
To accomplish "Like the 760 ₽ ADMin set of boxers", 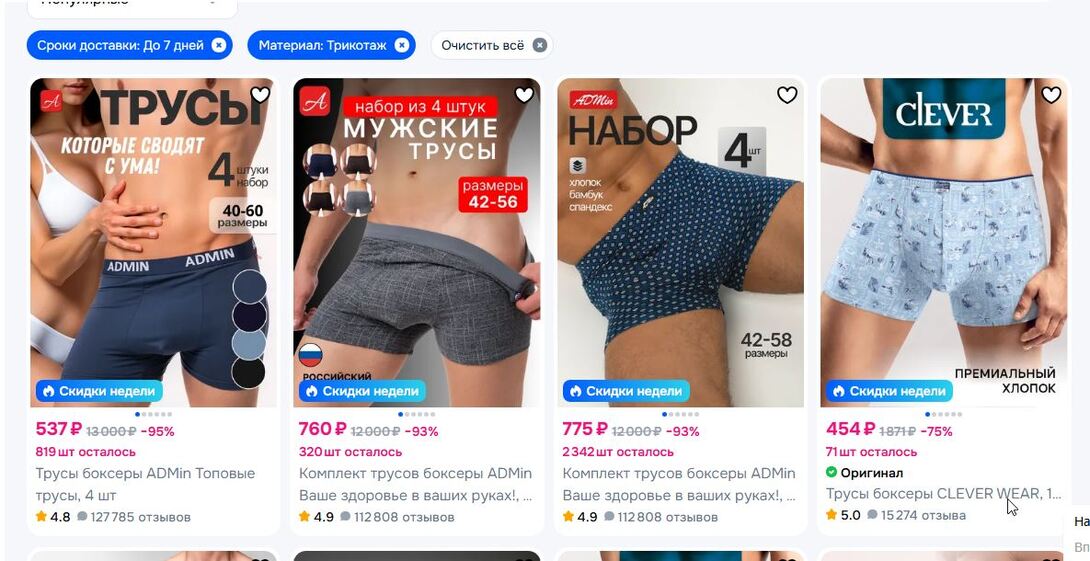I will pyautogui.click(x=524, y=95).
